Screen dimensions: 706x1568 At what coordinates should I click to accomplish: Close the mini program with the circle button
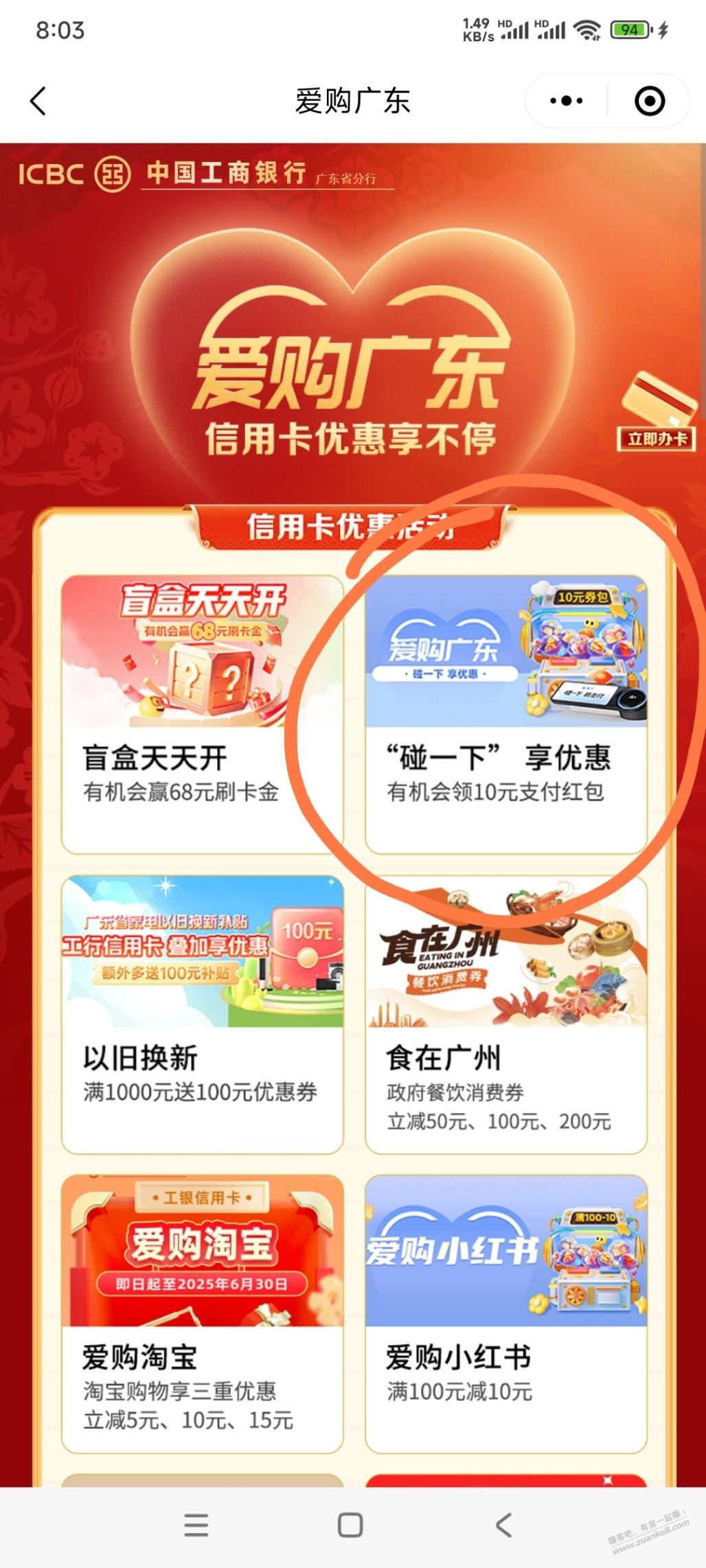pyautogui.click(x=649, y=102)
